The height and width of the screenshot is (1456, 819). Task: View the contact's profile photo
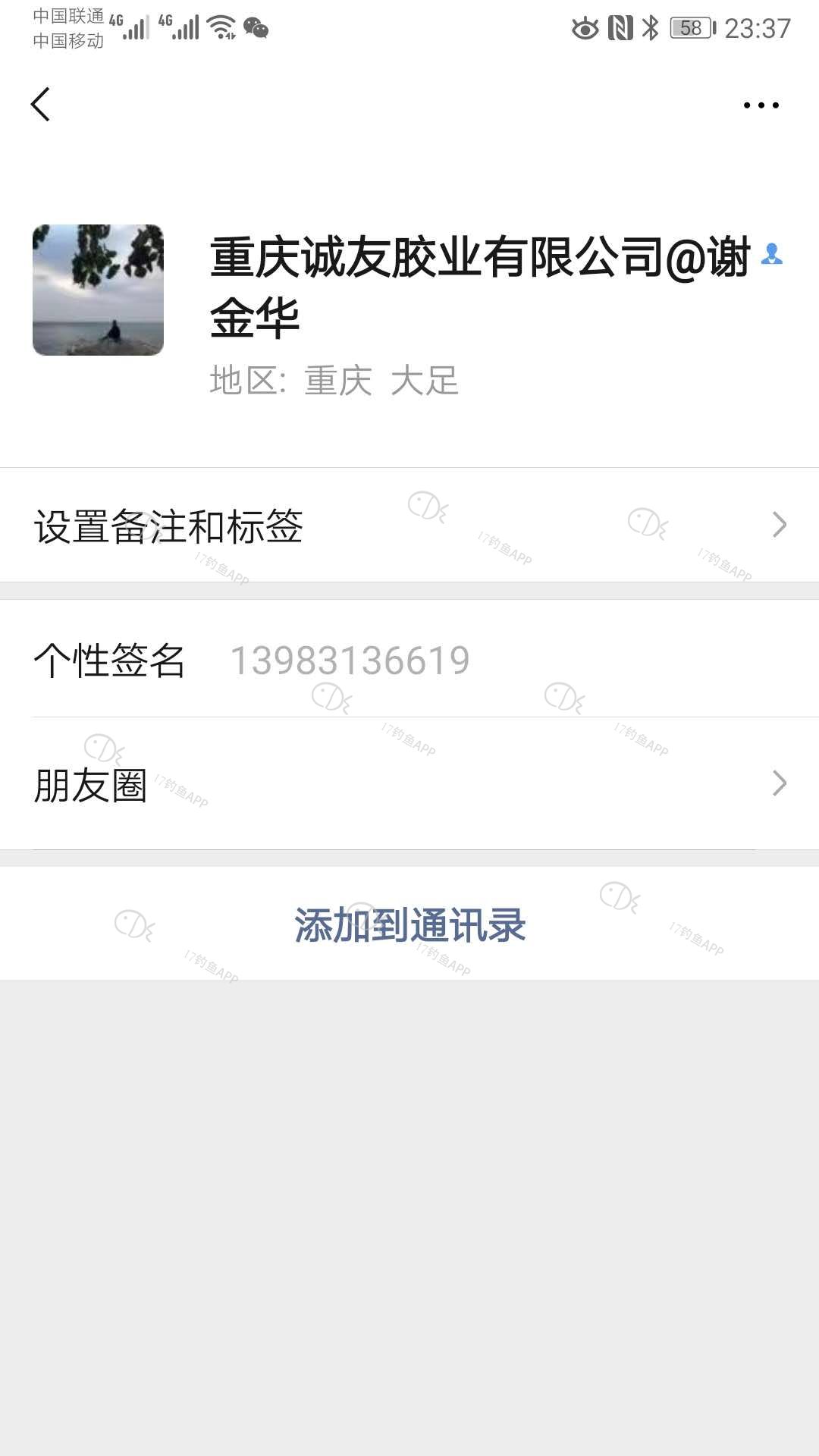point(98,290)
